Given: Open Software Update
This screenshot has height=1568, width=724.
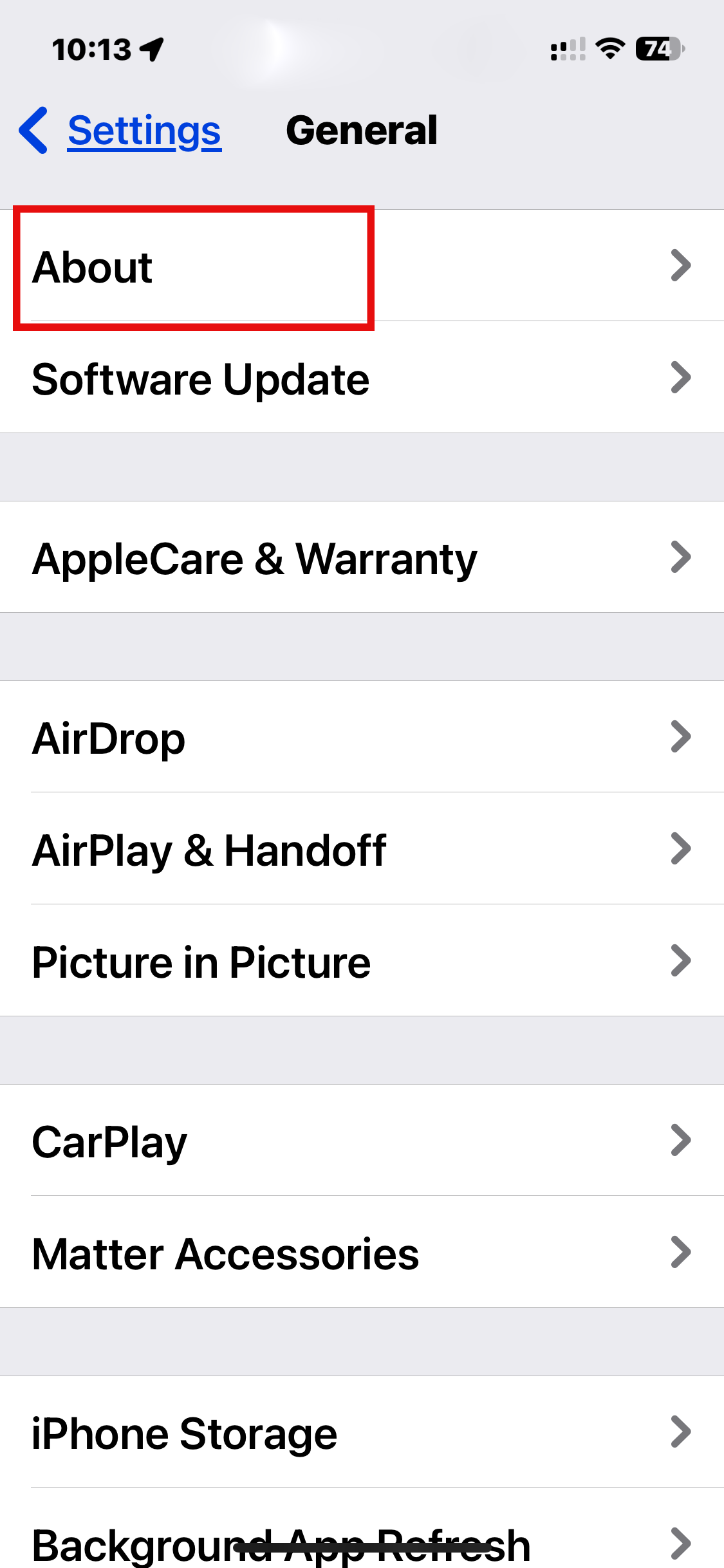Looking at the screenshot, I should click(x=362, y=378).
